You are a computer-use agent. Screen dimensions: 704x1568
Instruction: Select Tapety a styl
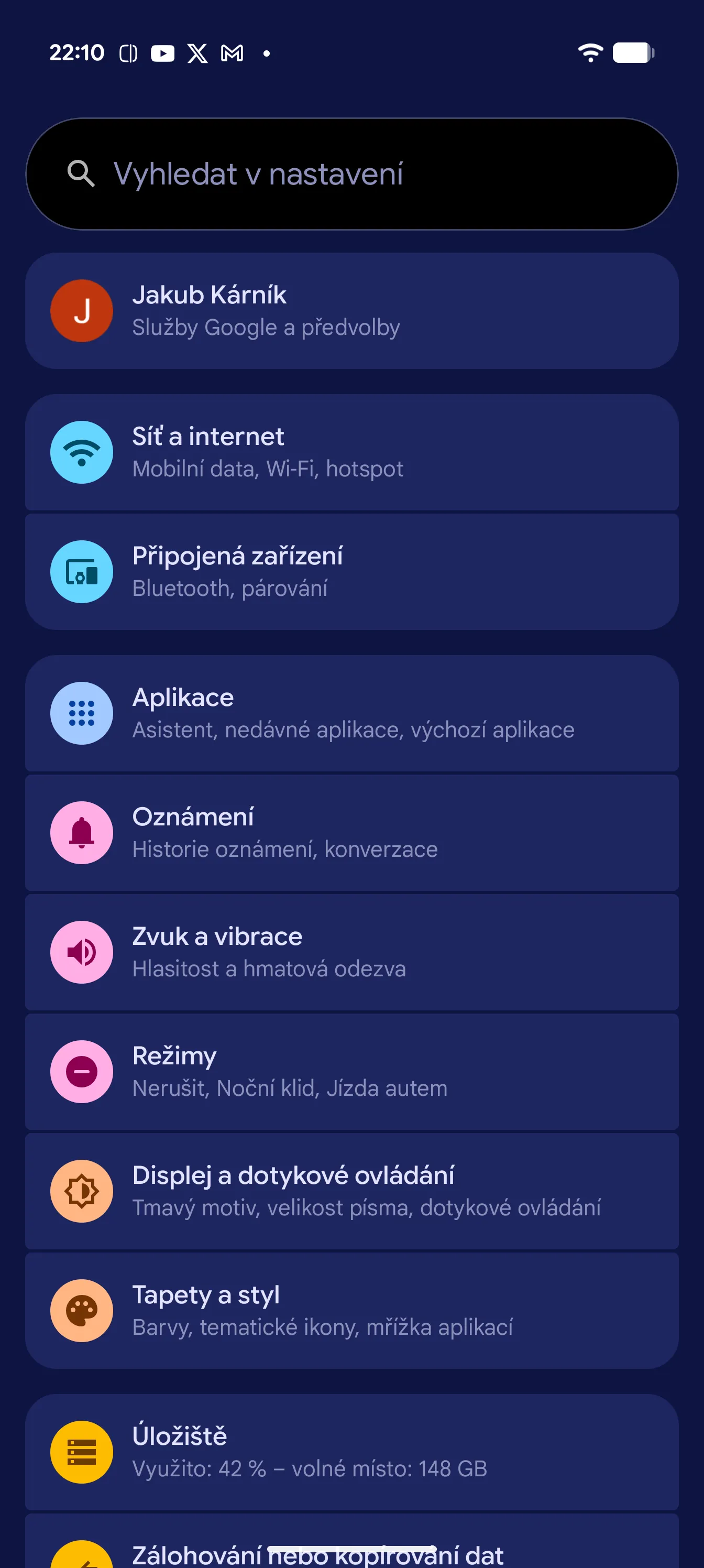point(351,1310)
